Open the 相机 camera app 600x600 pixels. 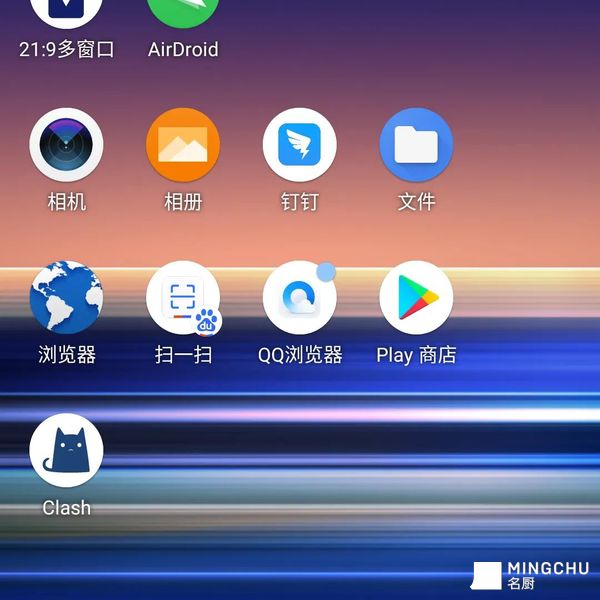[x=66, y=146]
